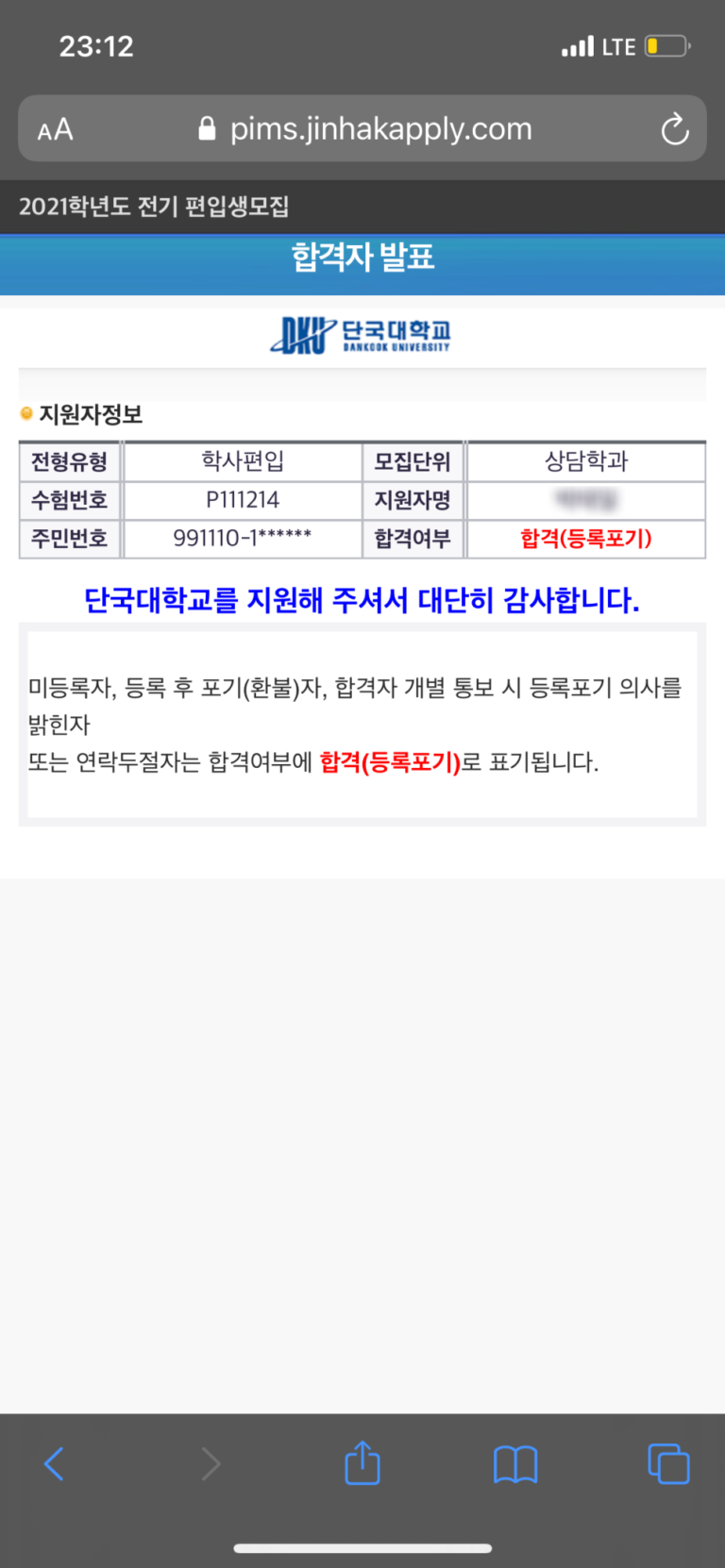Screen dimensions: 725x1568
Task: Reload the current page
Action: [x=674, y=129]
